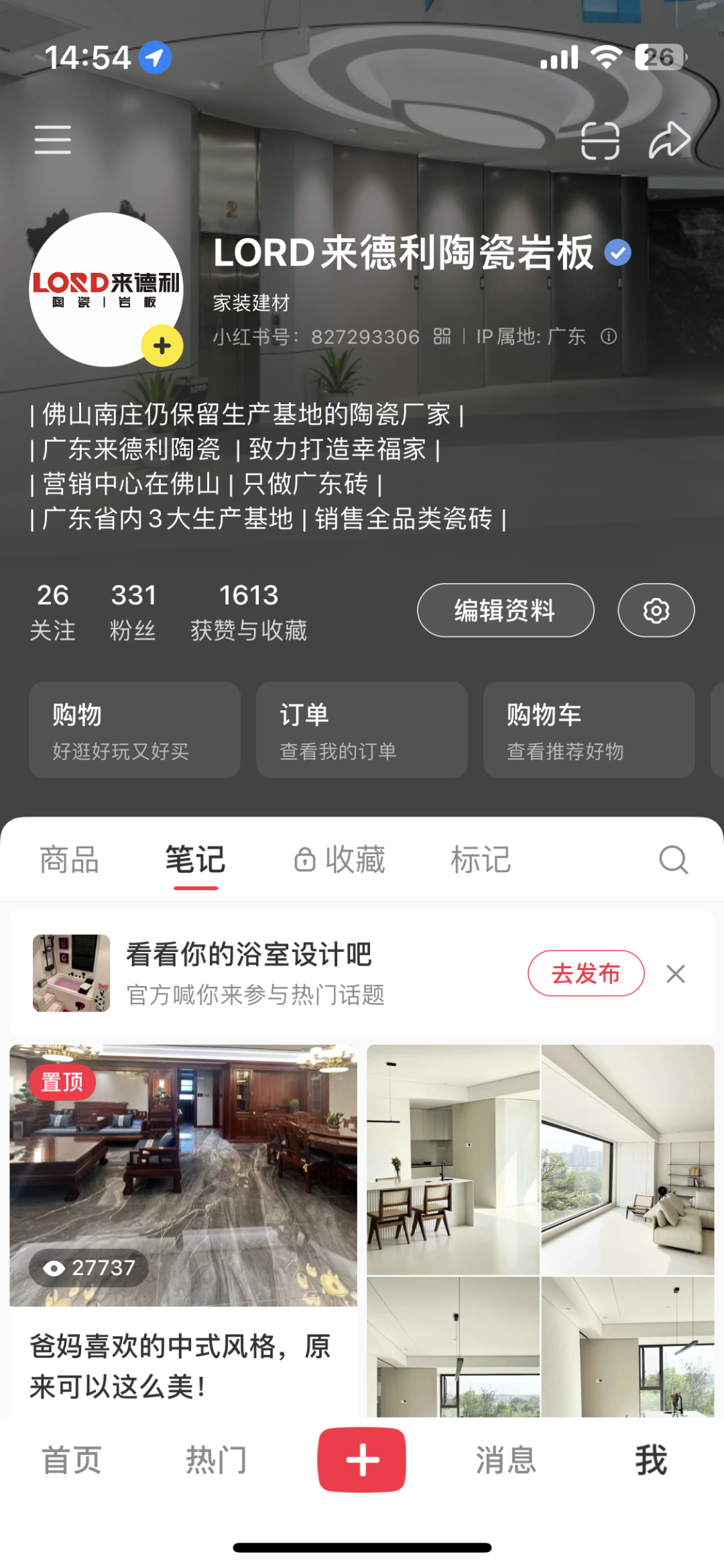Open the 购物 card

click(x=135, y=730)
